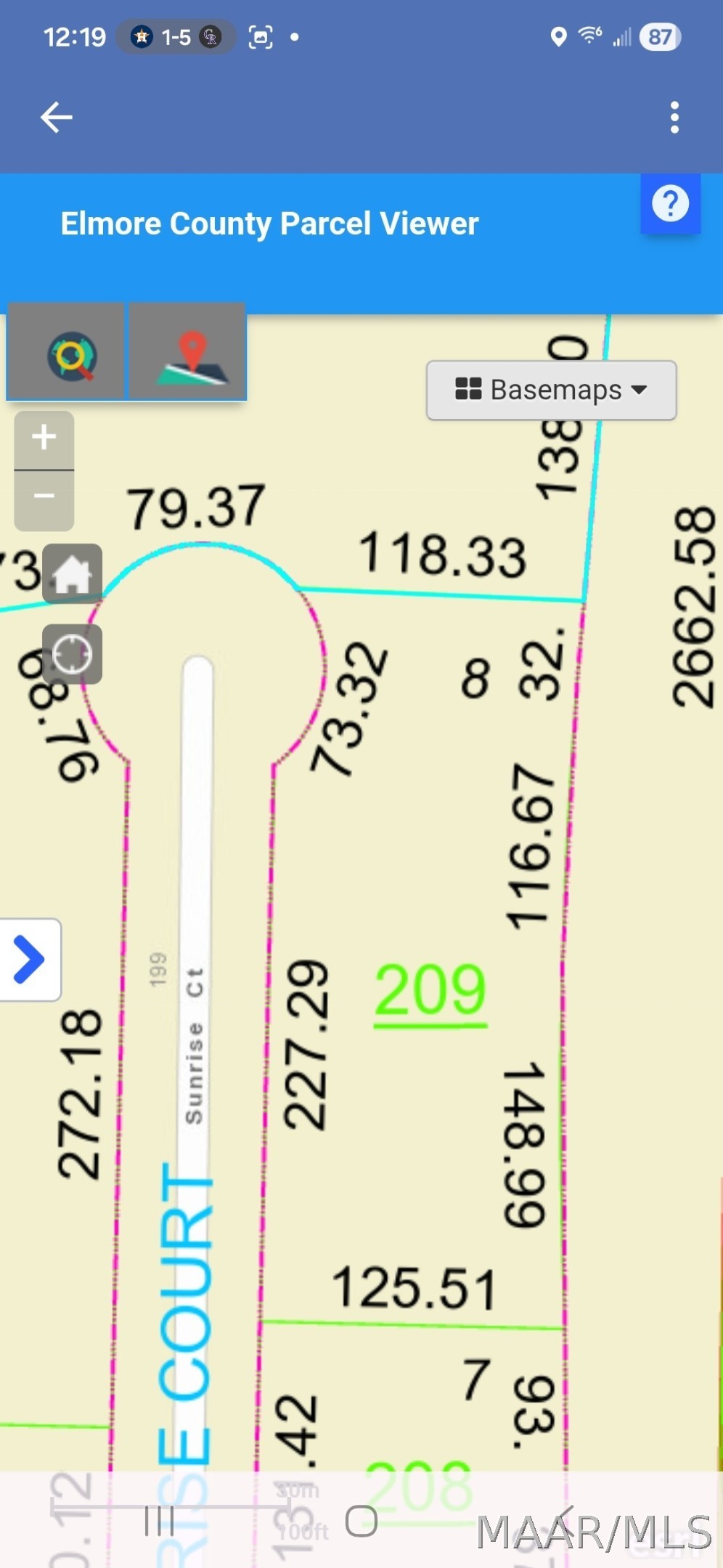Reset map to home extent

pyautogui.click(x=72, y=573)
